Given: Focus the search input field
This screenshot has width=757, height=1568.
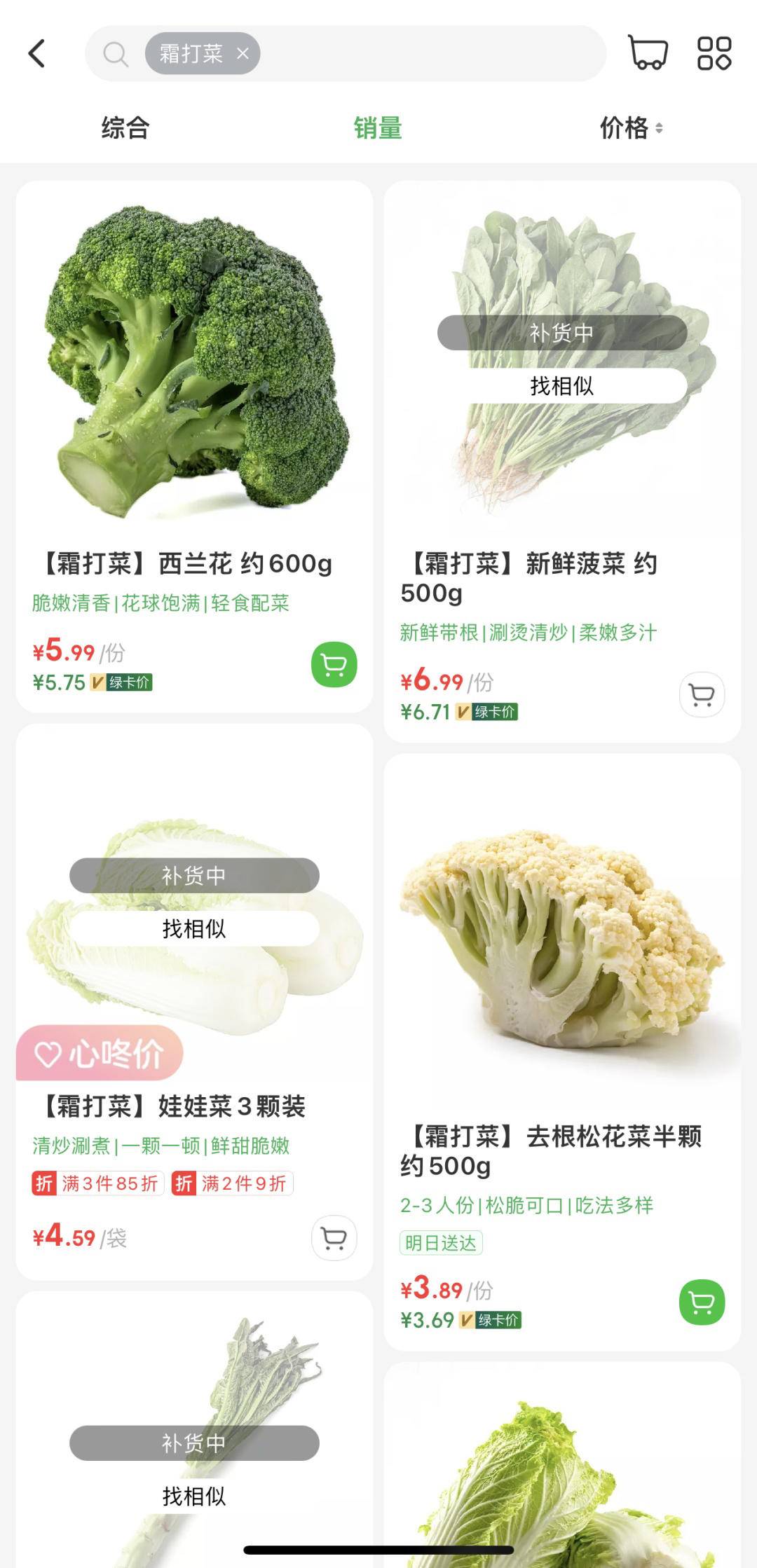Looking at the screenshot, I should pyautogui.click(x=428, y=53).
